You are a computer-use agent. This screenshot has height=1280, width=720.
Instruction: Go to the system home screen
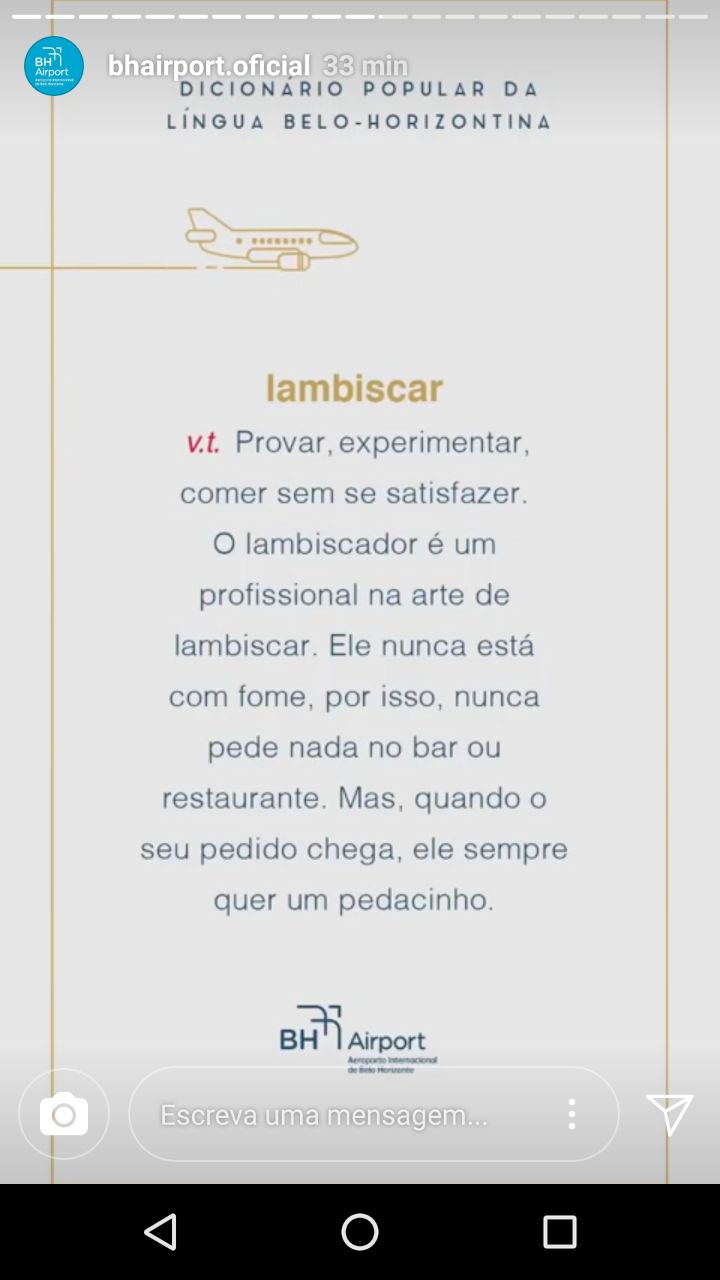click(360, 1232)
